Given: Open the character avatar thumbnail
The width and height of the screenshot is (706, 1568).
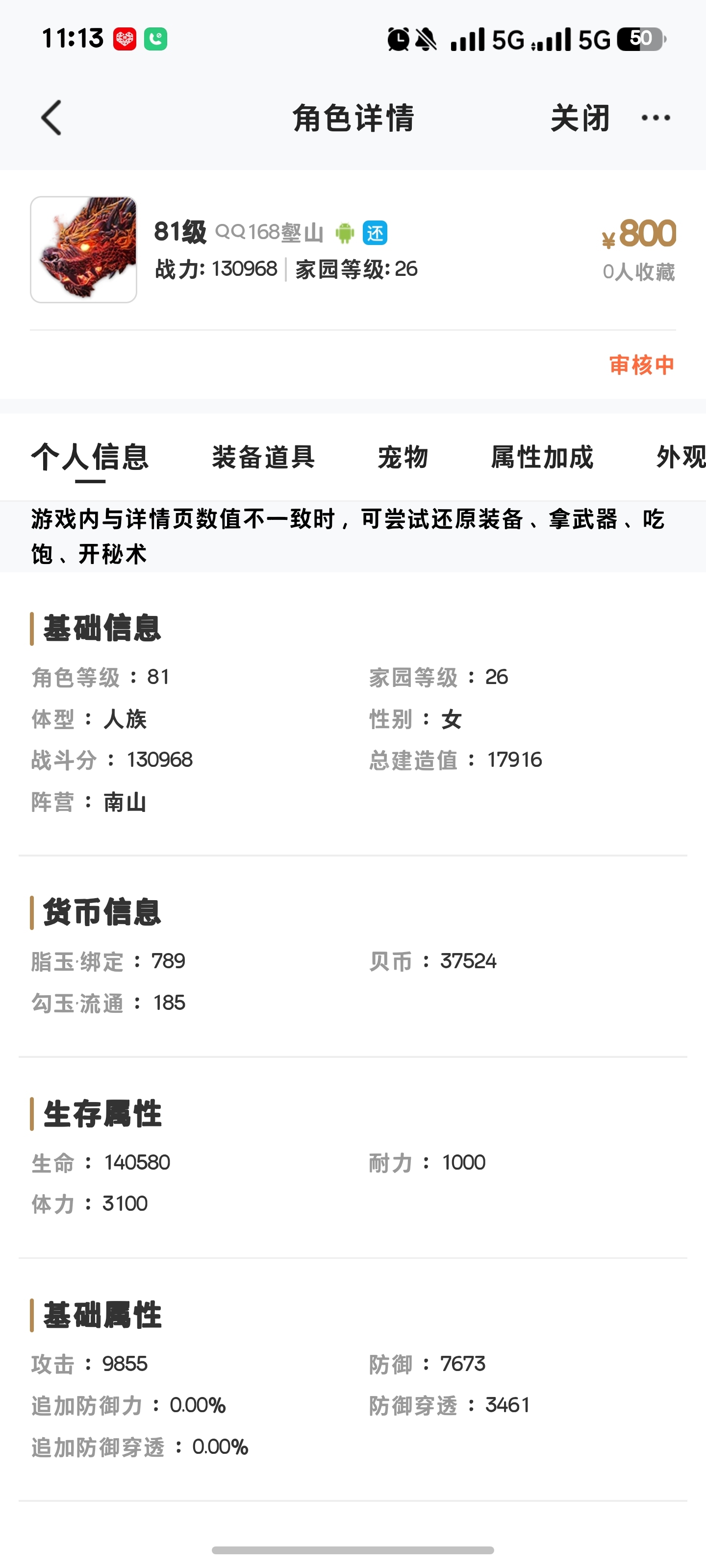Looking at the screenshot, I should pos(83,249).
